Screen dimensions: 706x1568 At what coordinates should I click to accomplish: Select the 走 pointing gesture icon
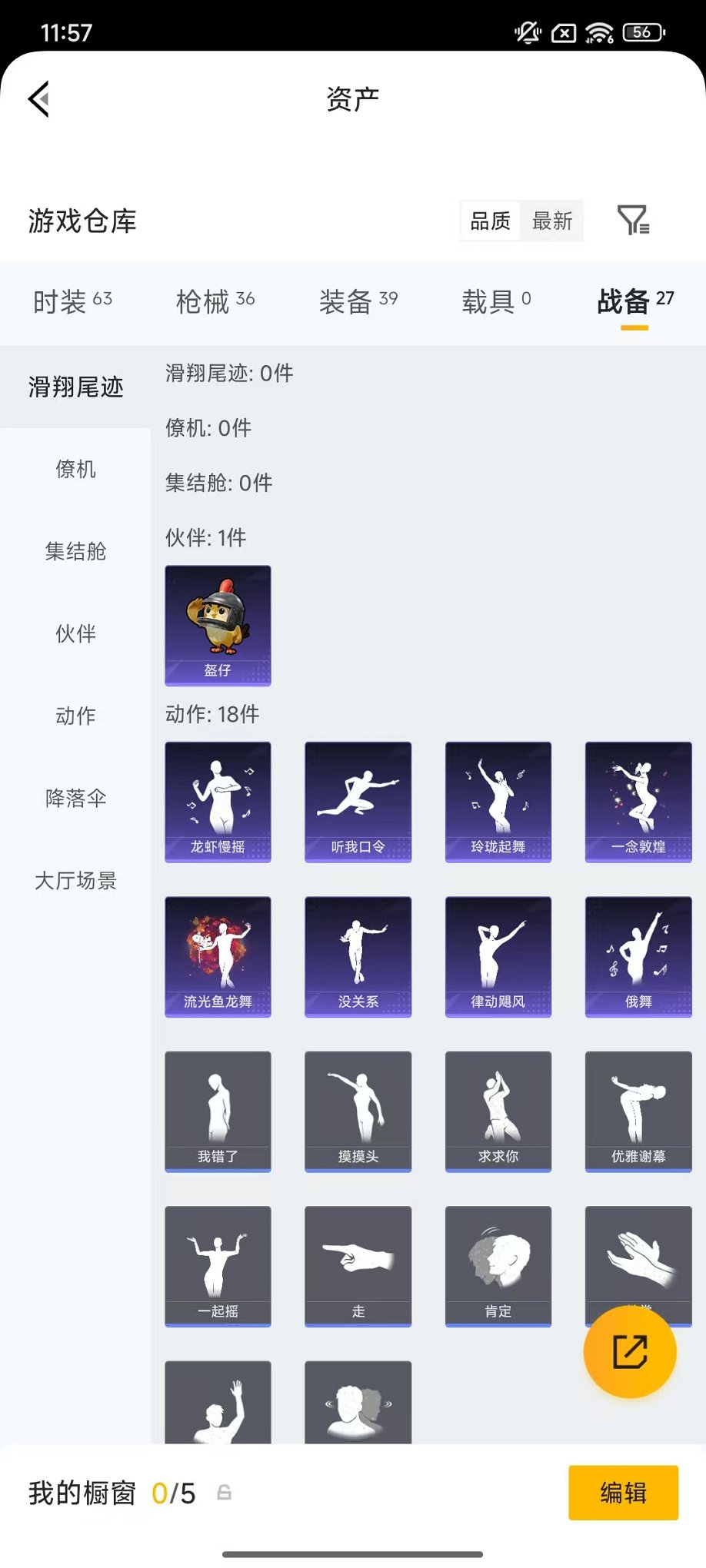(x=358, y=1265)
